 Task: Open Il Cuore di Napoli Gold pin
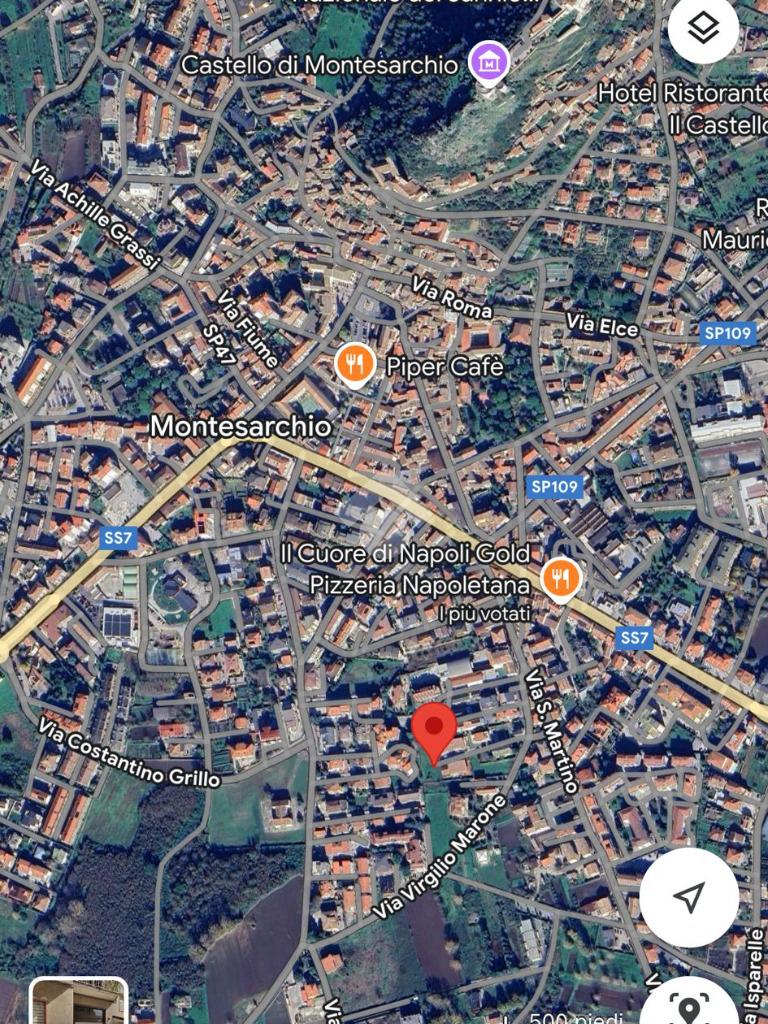point(562,579)
